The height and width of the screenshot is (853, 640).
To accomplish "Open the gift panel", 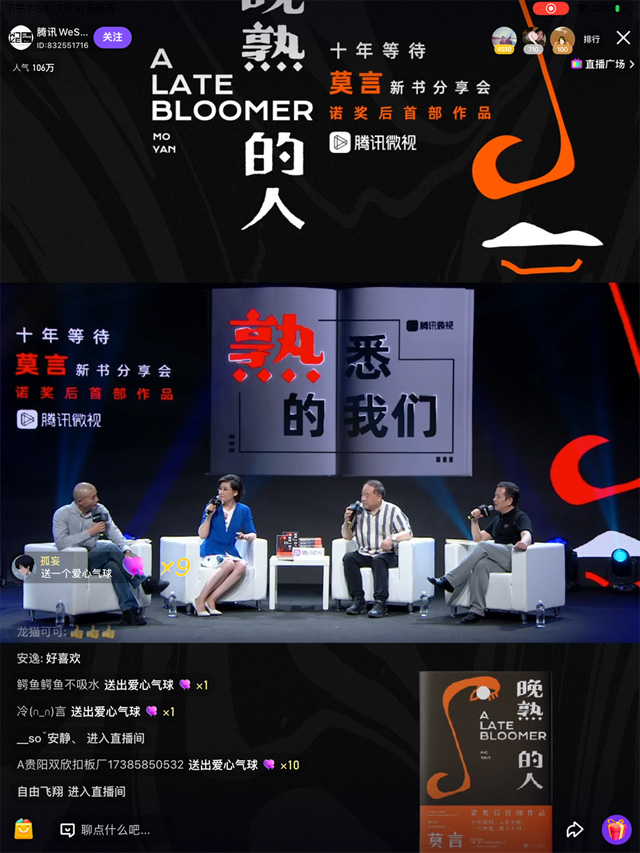I will [x=616, y=829].
